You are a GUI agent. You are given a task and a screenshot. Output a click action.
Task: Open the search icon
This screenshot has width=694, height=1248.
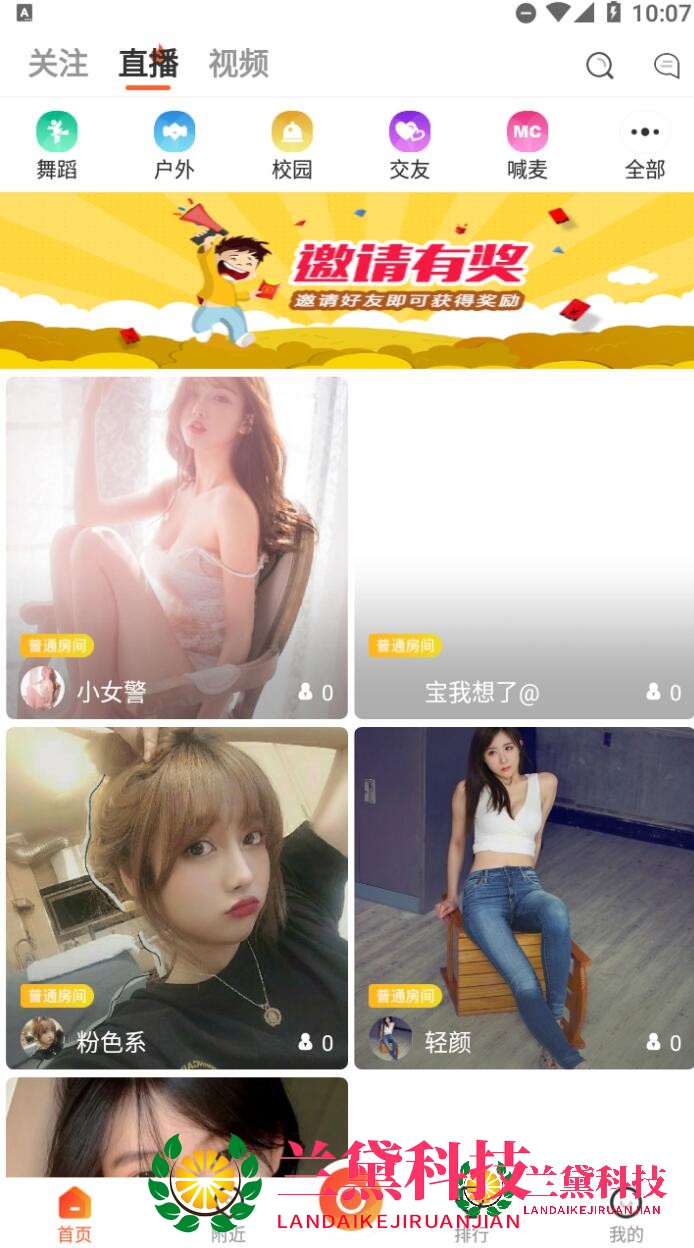599,66
